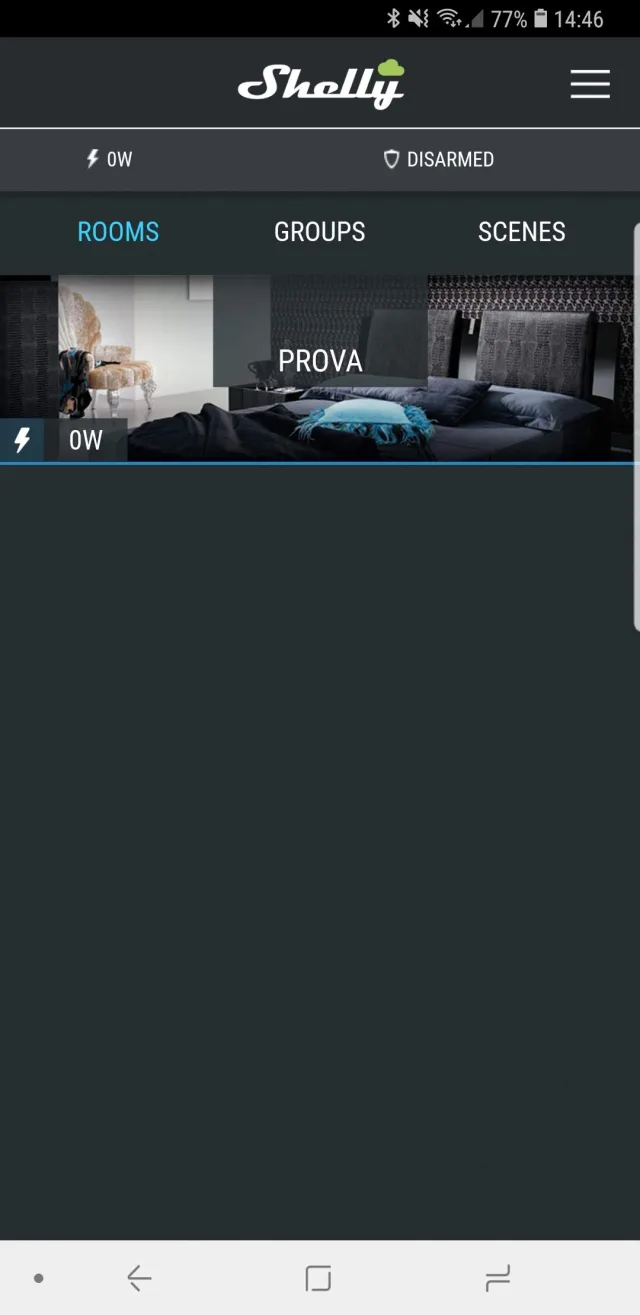The height and width of the screenshot is (1315, 640).
Task: Tap the Disarmed security status
Action: point(439,160)
